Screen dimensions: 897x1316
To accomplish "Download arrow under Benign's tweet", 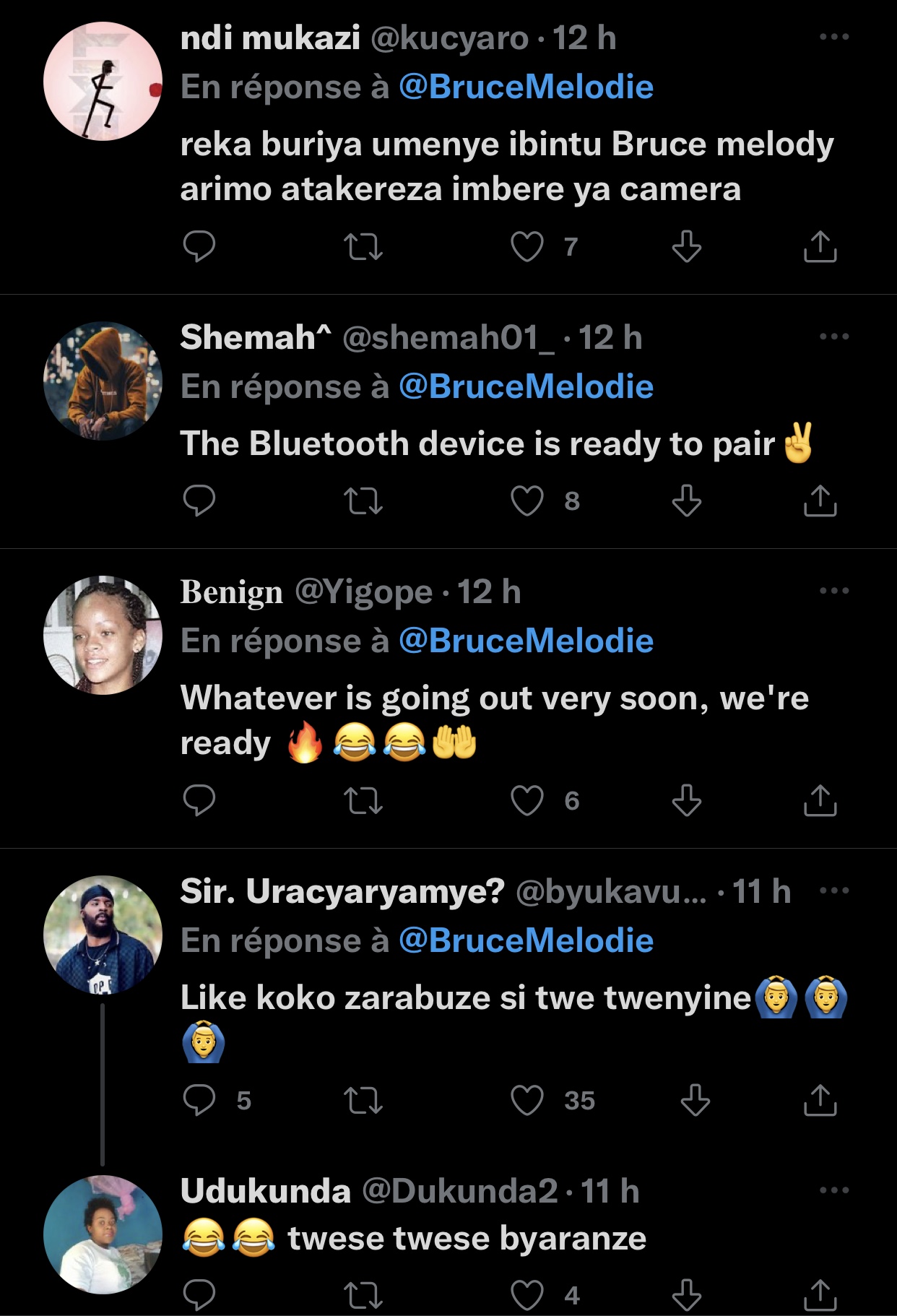I will coord(686,800).
